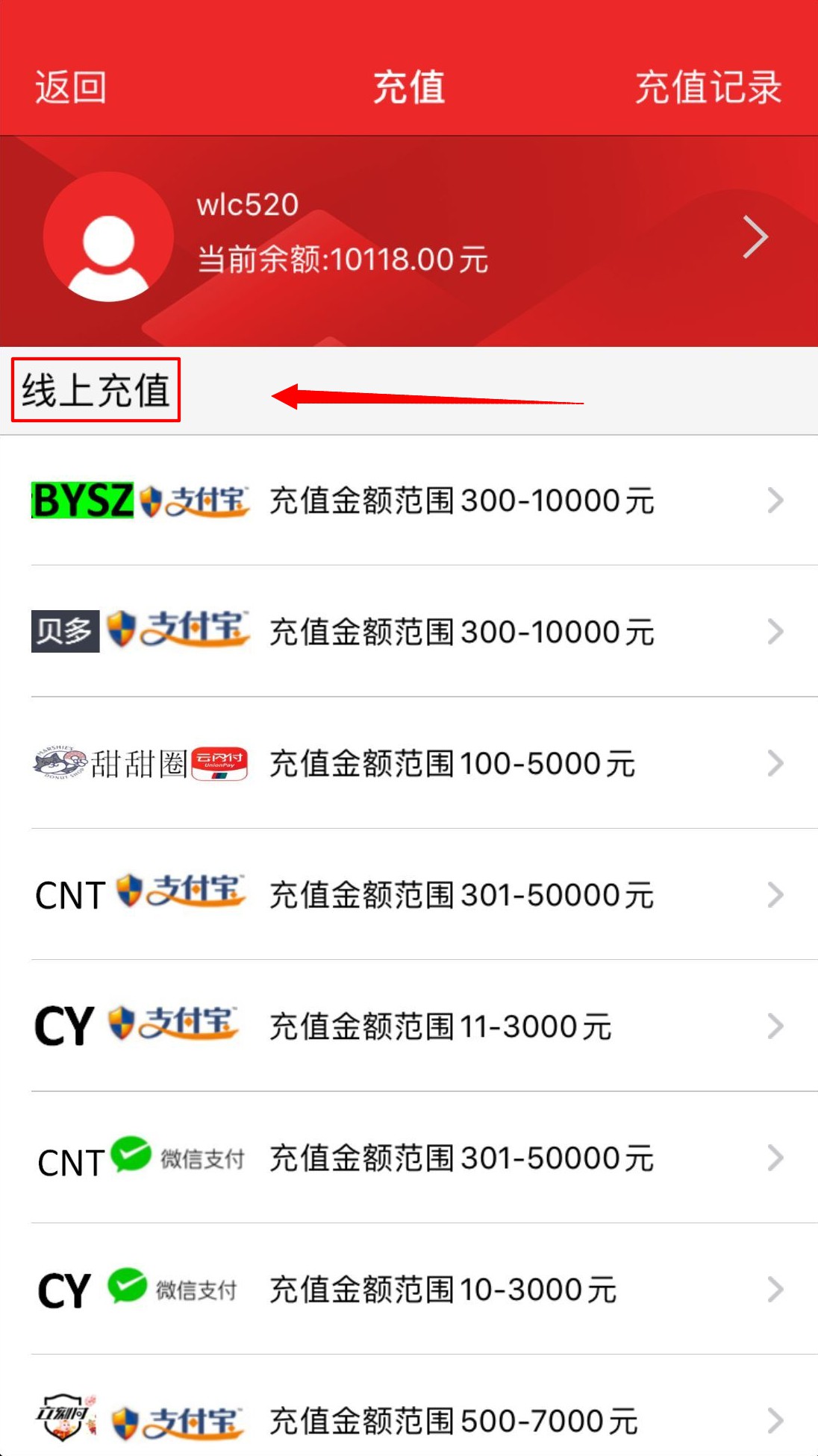Open CY 微信支付 10-3000元 option
The width and height of the screenshot is (818, 1456).
(x=409, y=1289)
